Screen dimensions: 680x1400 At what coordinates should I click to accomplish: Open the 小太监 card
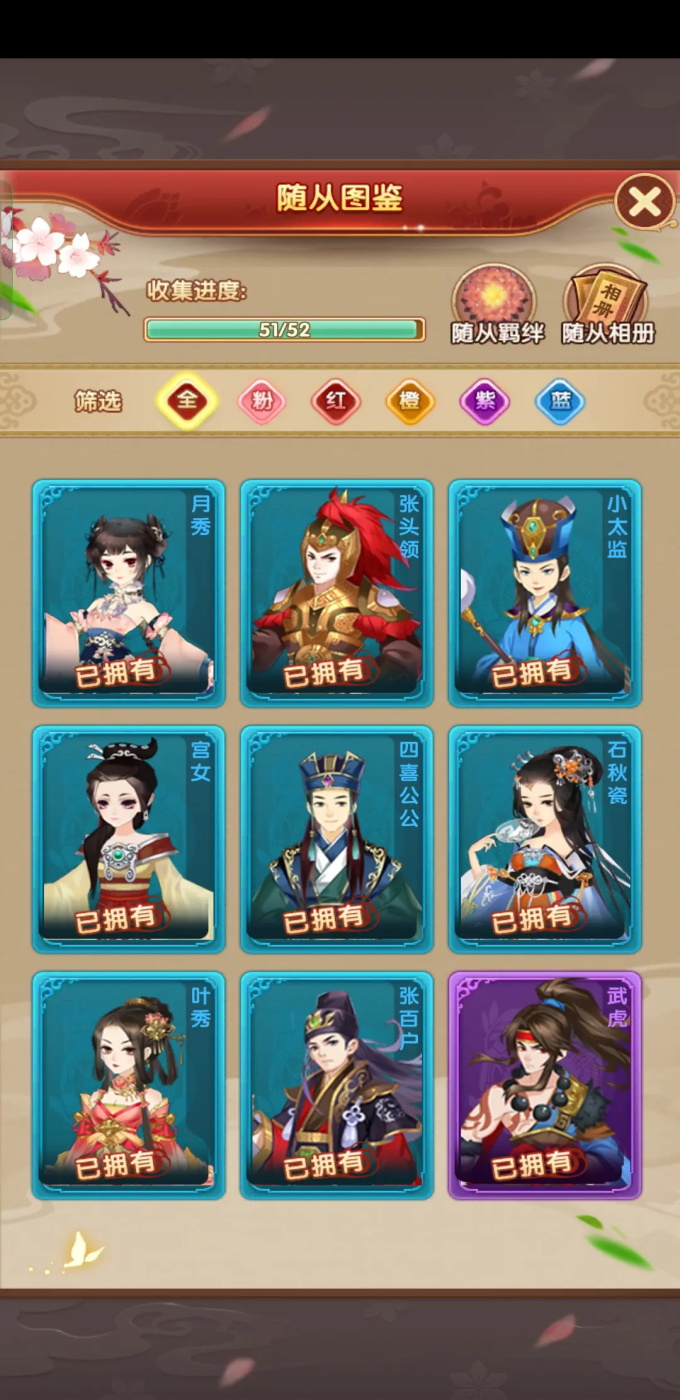coord(544,593)
